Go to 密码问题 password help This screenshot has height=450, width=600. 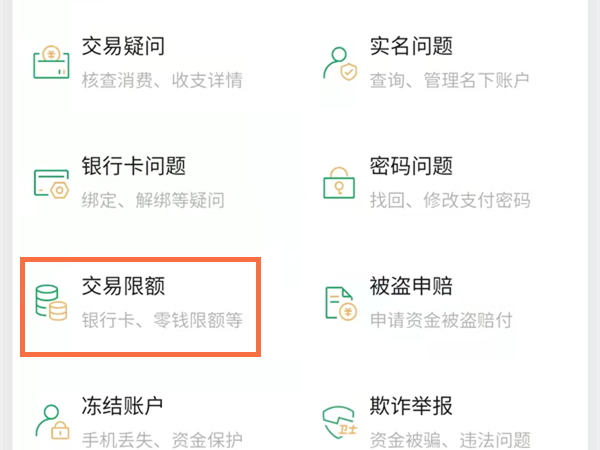click(426, 183)
